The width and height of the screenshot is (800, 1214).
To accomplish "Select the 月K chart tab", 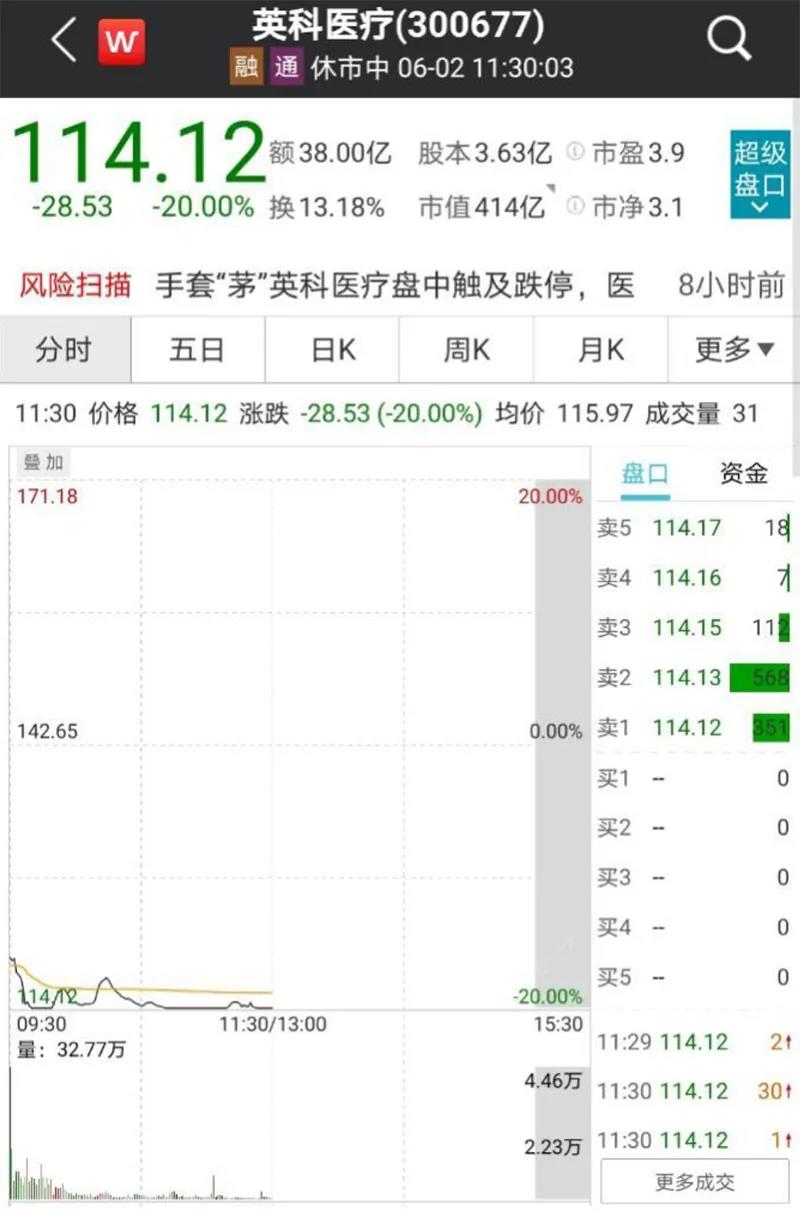I will click(x=600, y=350).
